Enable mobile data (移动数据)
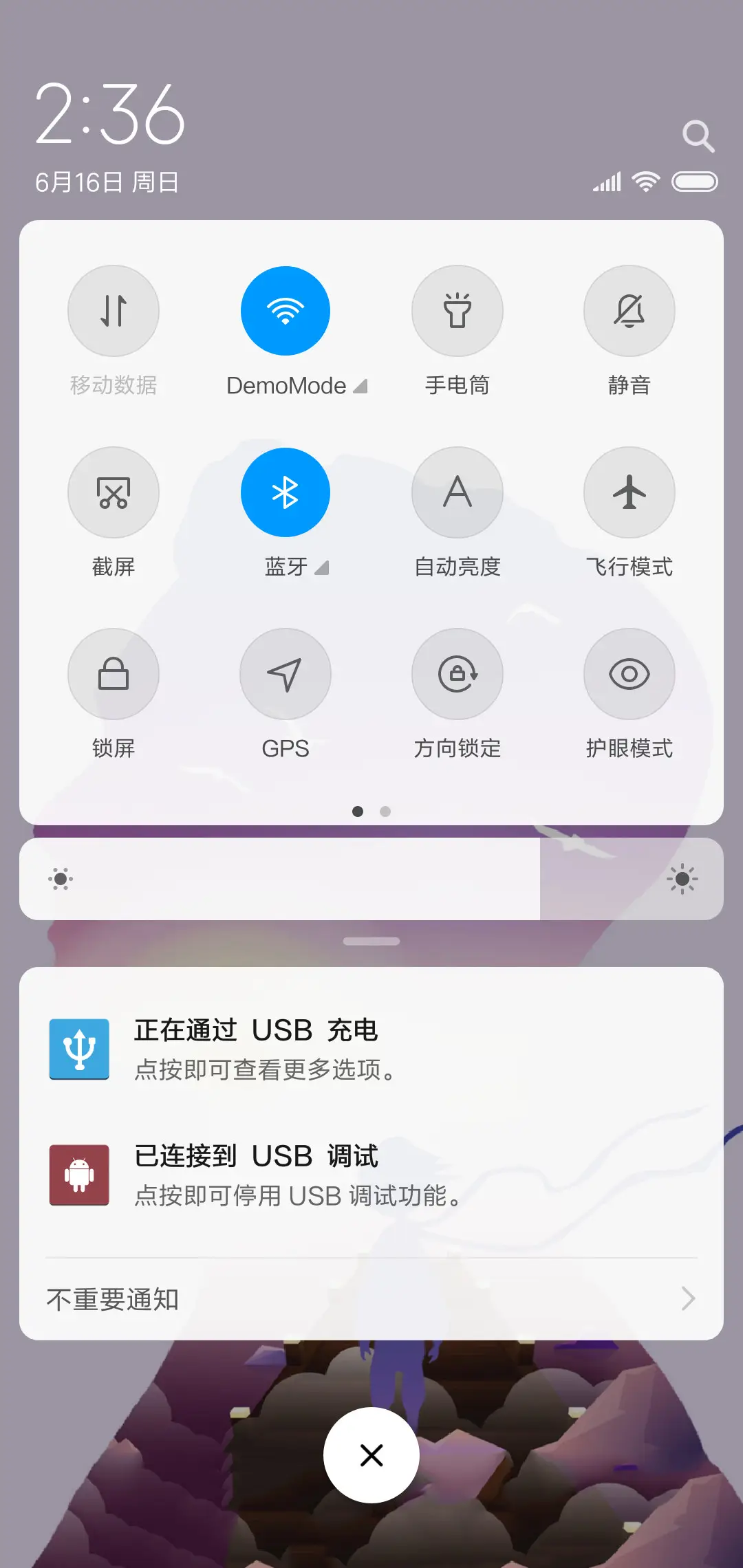This screenshot has height=1568, width=743. [114, 311]
